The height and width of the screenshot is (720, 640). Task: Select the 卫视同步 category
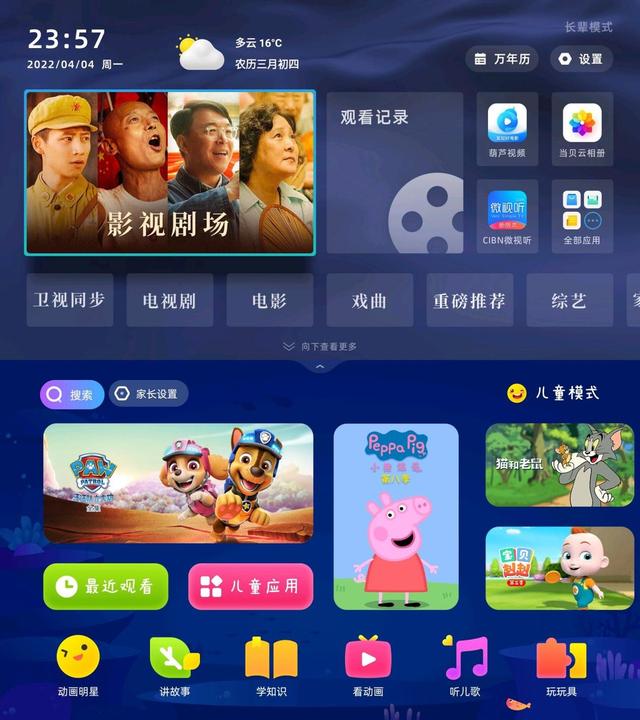pyautogui.click(x=69, y=300)
